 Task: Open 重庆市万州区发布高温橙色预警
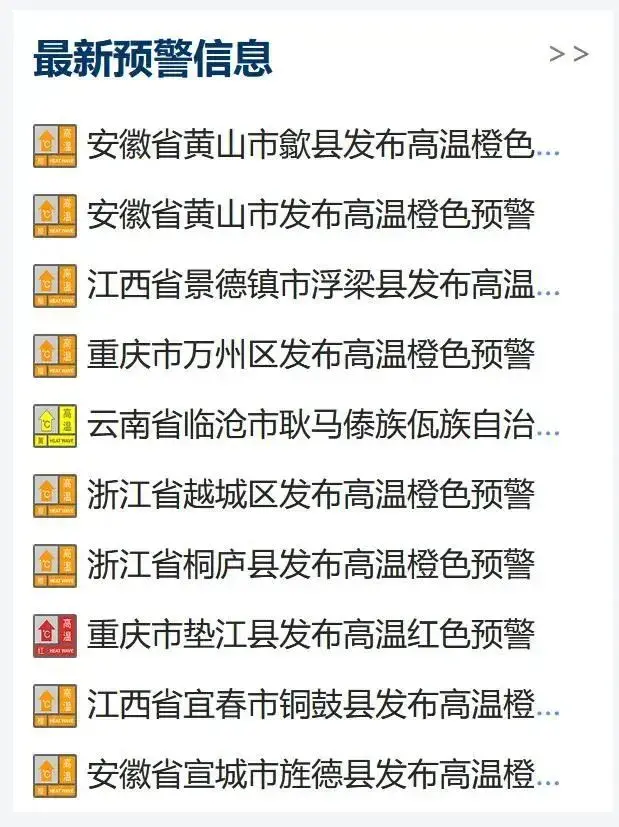point(310,355)
